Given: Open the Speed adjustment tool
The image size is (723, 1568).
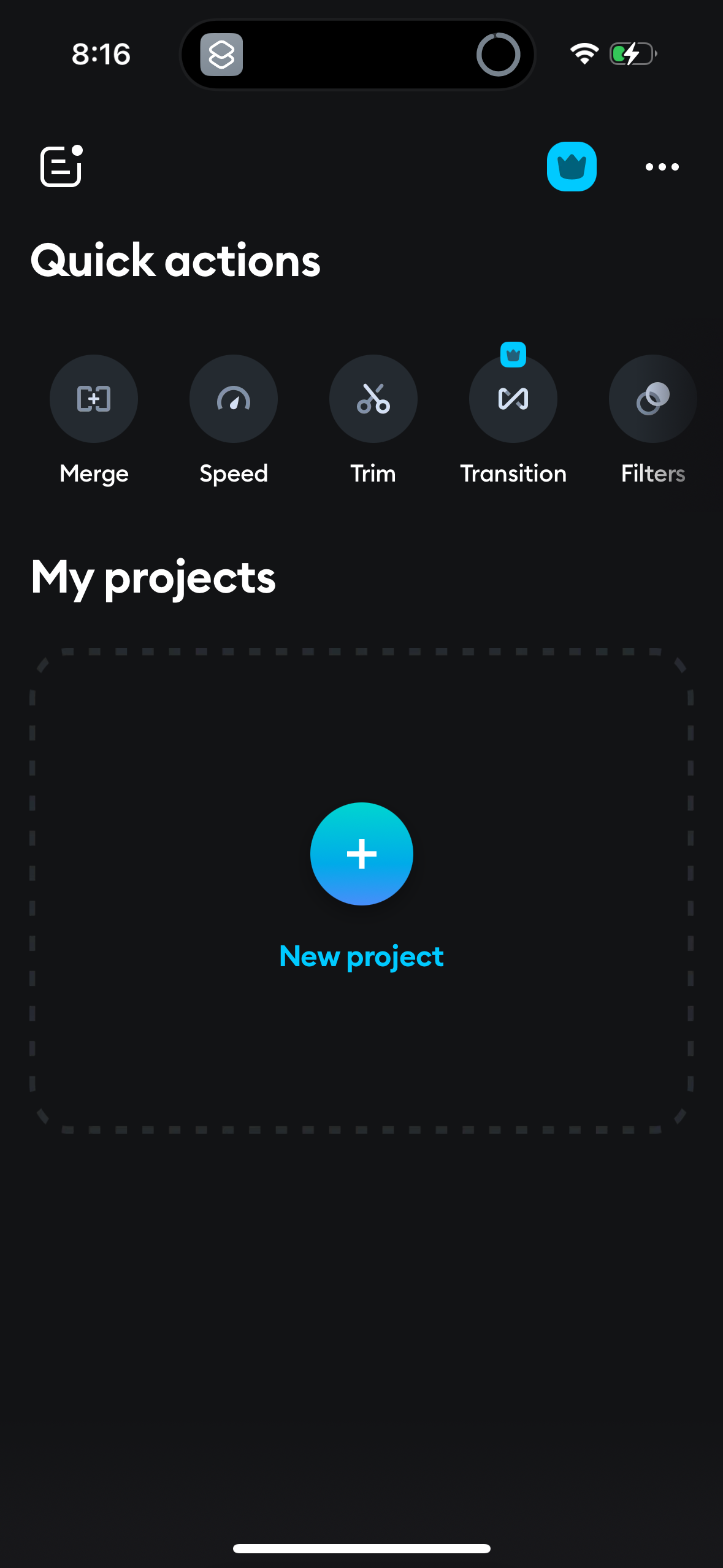Looking at the screenshot, I should [x=233, y=399].
